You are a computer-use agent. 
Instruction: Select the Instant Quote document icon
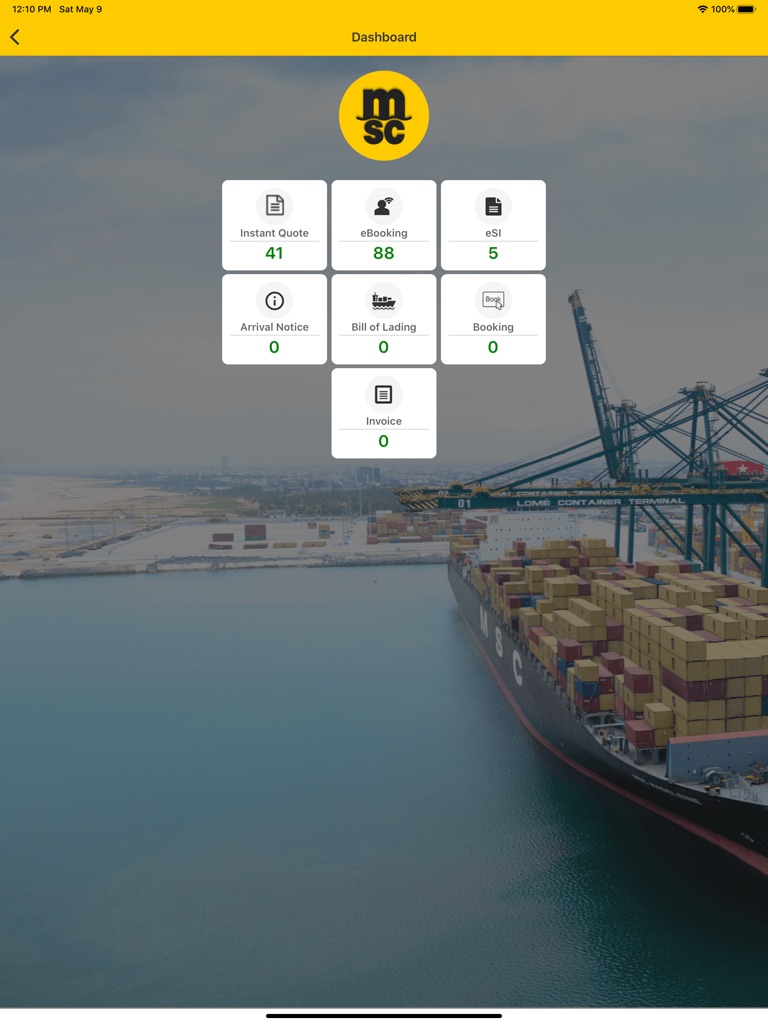tap(274, 206)
